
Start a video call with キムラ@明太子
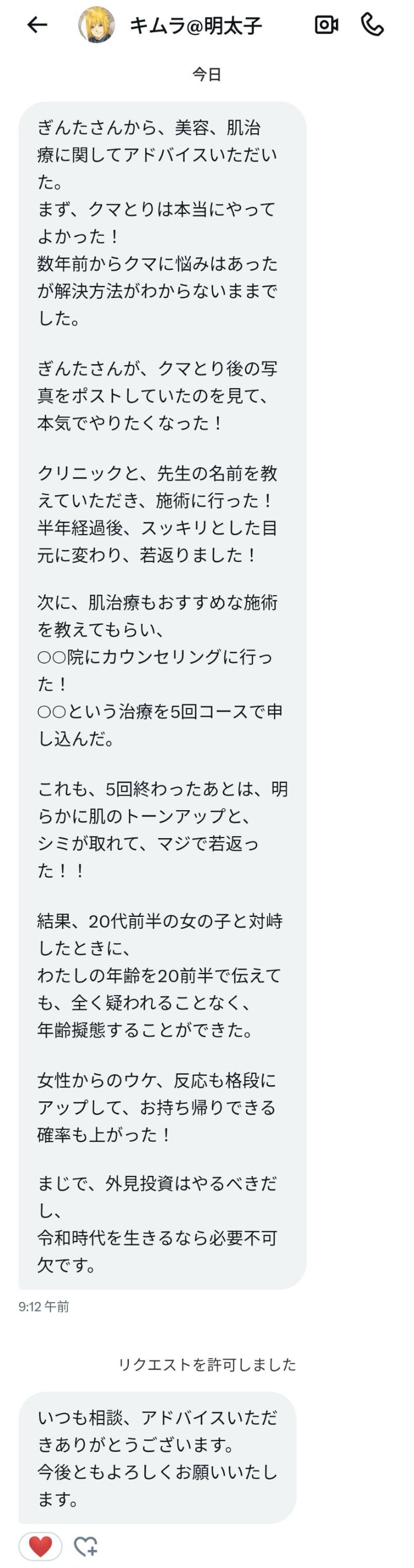point(327,25)
